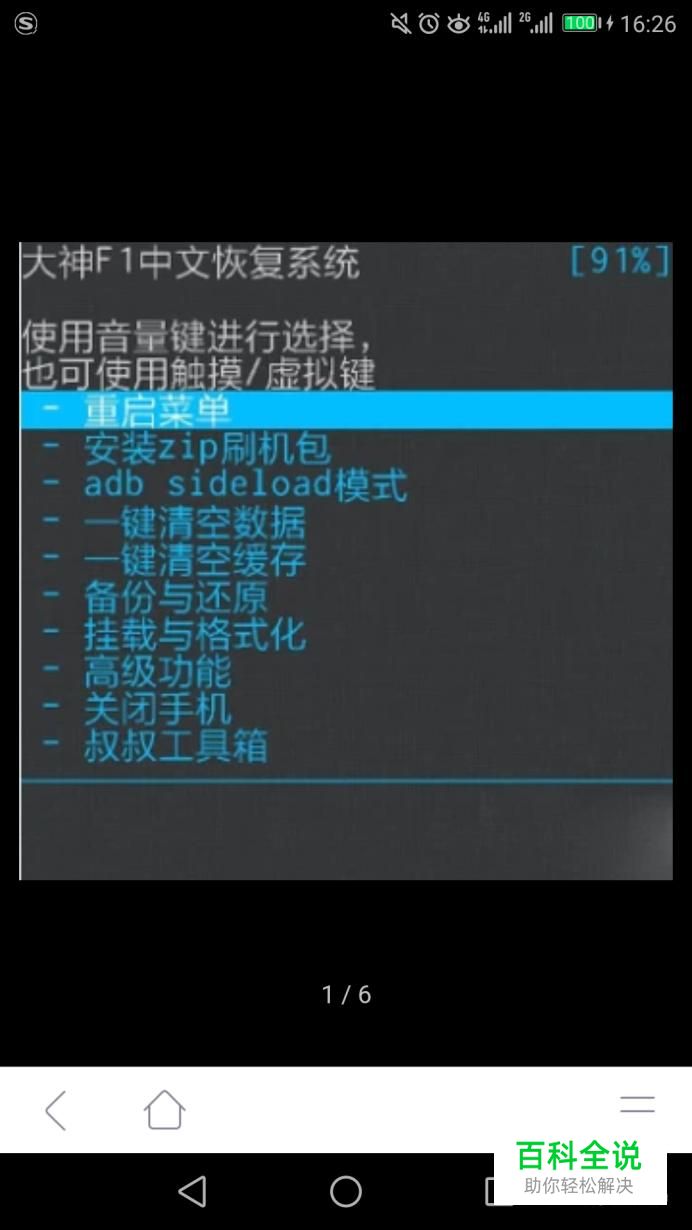The width and height of the screenshot is (692, 1230).
Task: Tap the recovery screenshot in the viewer
Action: pyautogui.click(x=346, y=561)
